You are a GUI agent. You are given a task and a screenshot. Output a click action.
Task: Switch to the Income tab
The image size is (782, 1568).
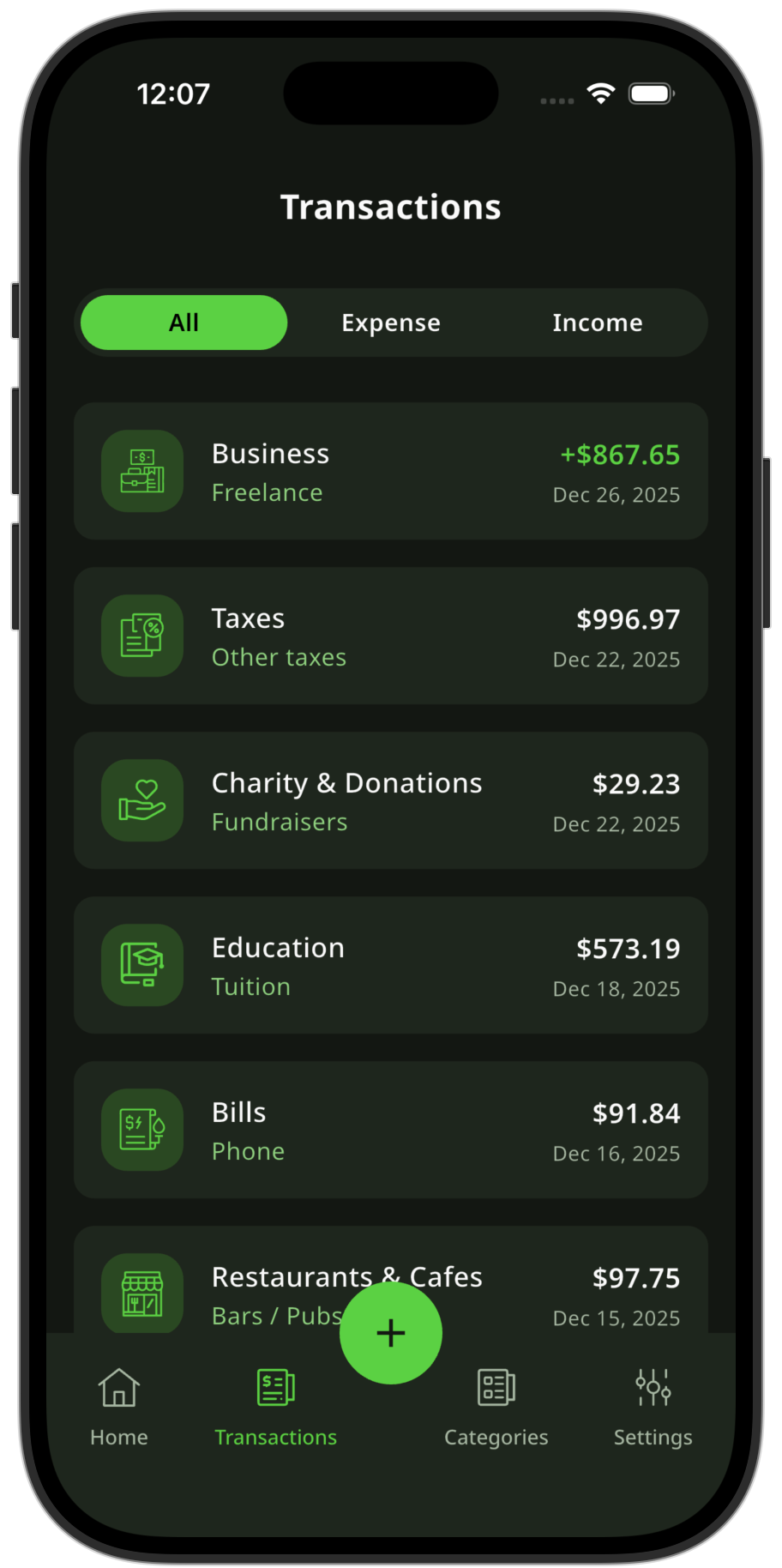(x=598, y=323)
